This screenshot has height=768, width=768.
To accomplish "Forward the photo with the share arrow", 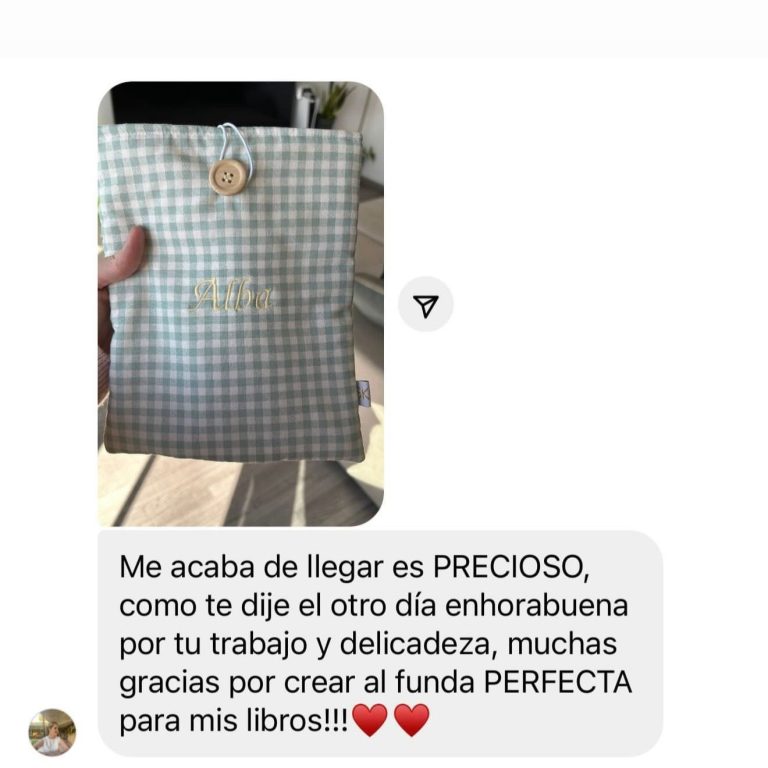I will pos(426,305).
